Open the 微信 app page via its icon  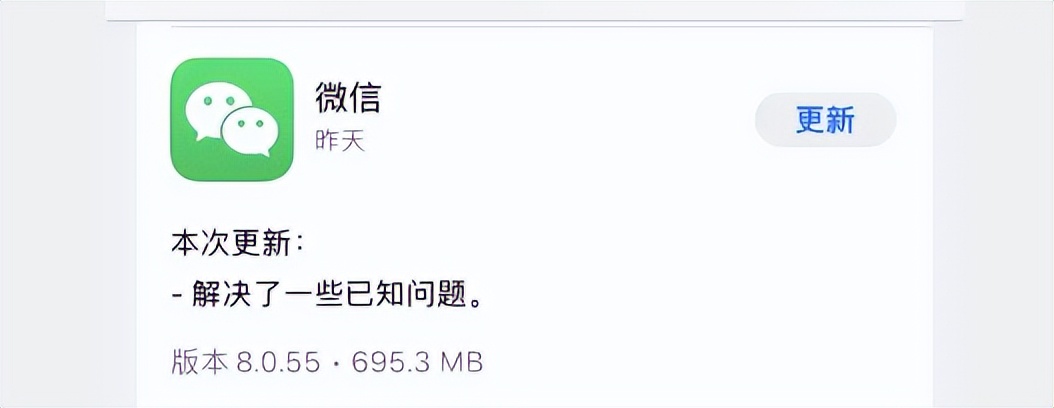coord(231,120)
